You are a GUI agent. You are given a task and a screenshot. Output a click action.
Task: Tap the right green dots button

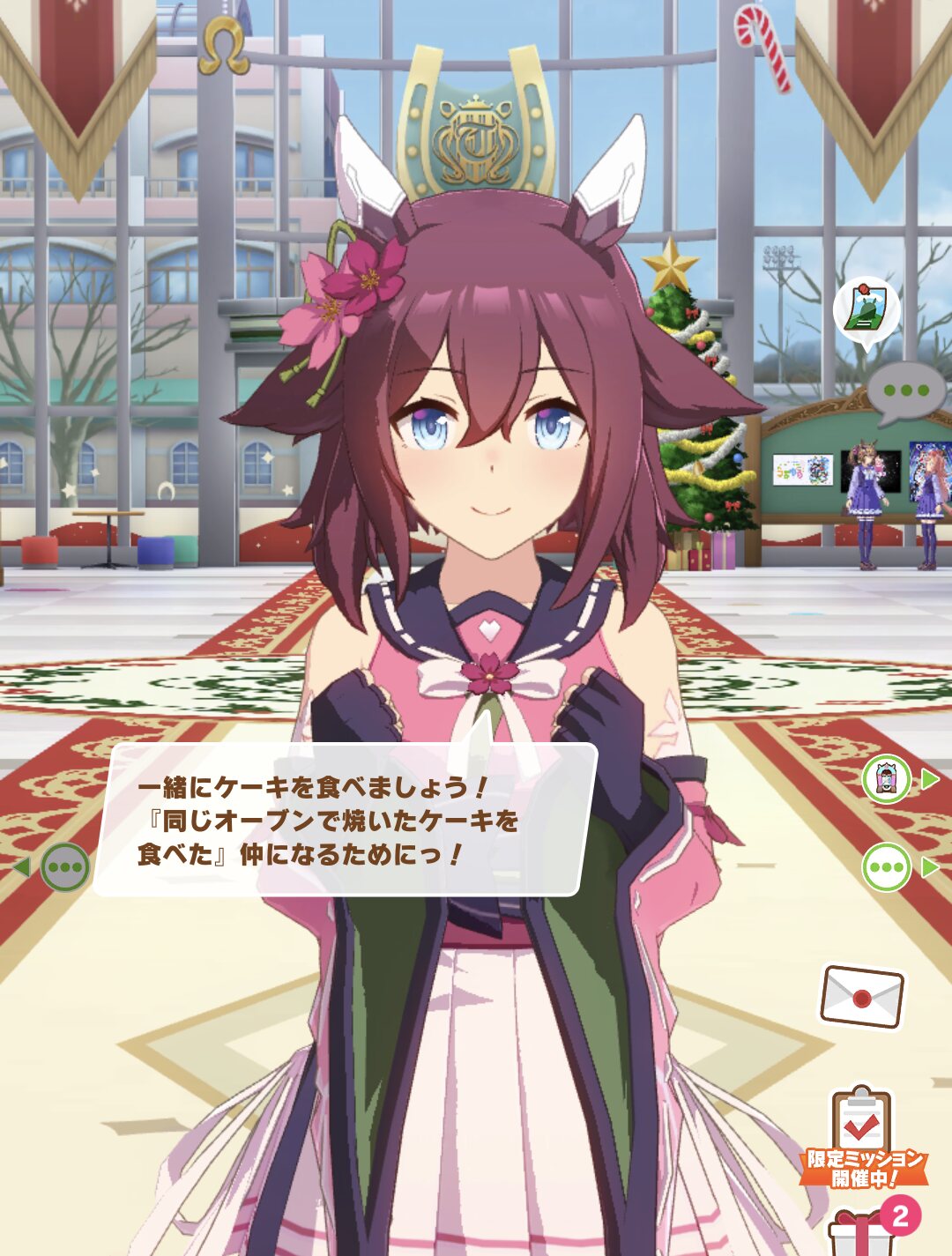(x=887, y=867)
